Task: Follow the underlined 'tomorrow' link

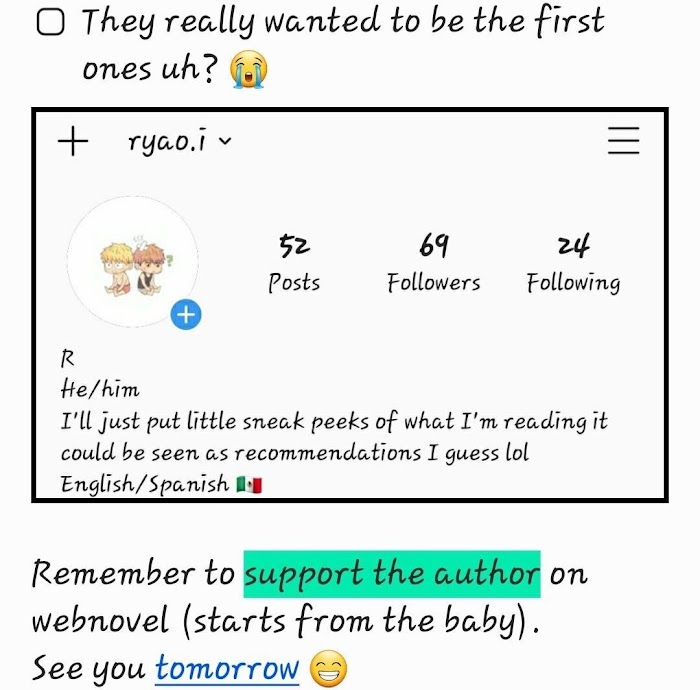Action: 227,668
